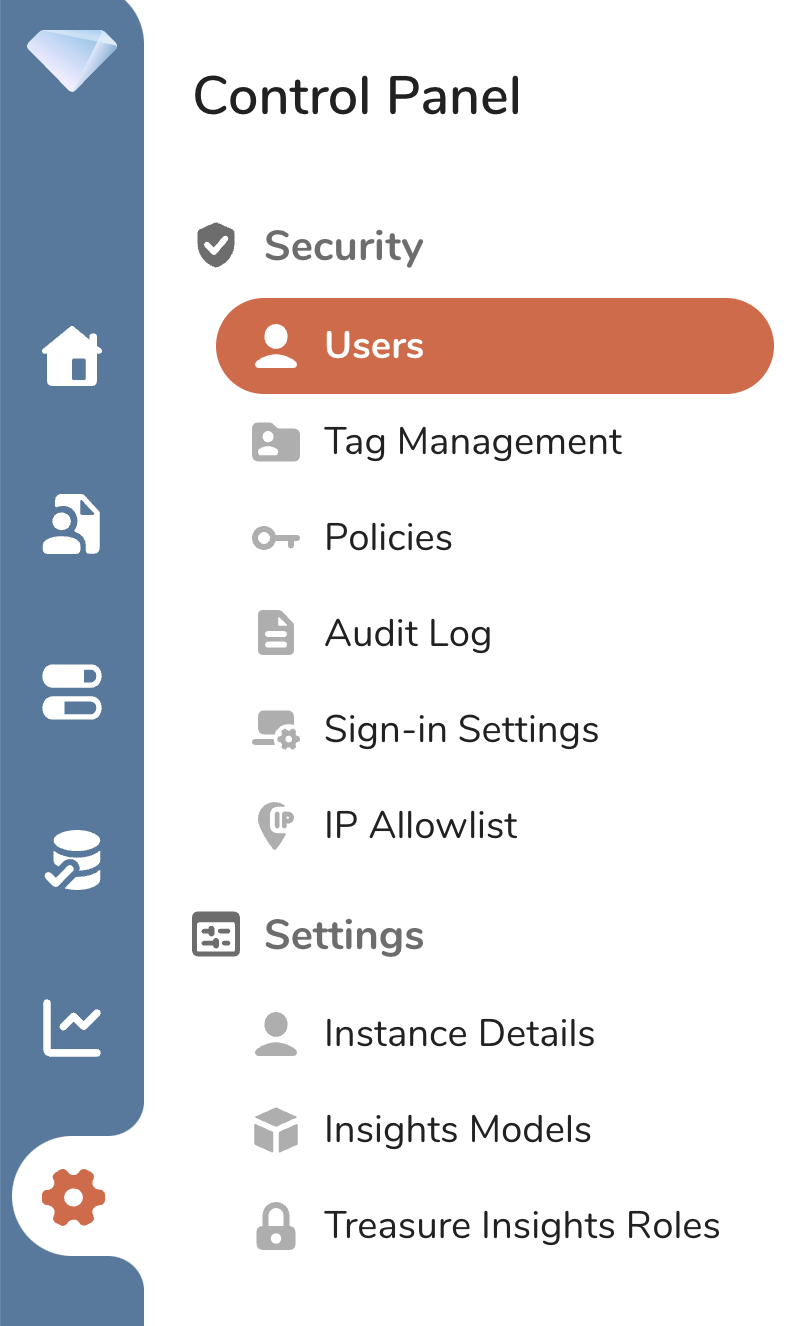Open Sign-in Settings
The image size is (812, 1326).
(x=461, y=730)
